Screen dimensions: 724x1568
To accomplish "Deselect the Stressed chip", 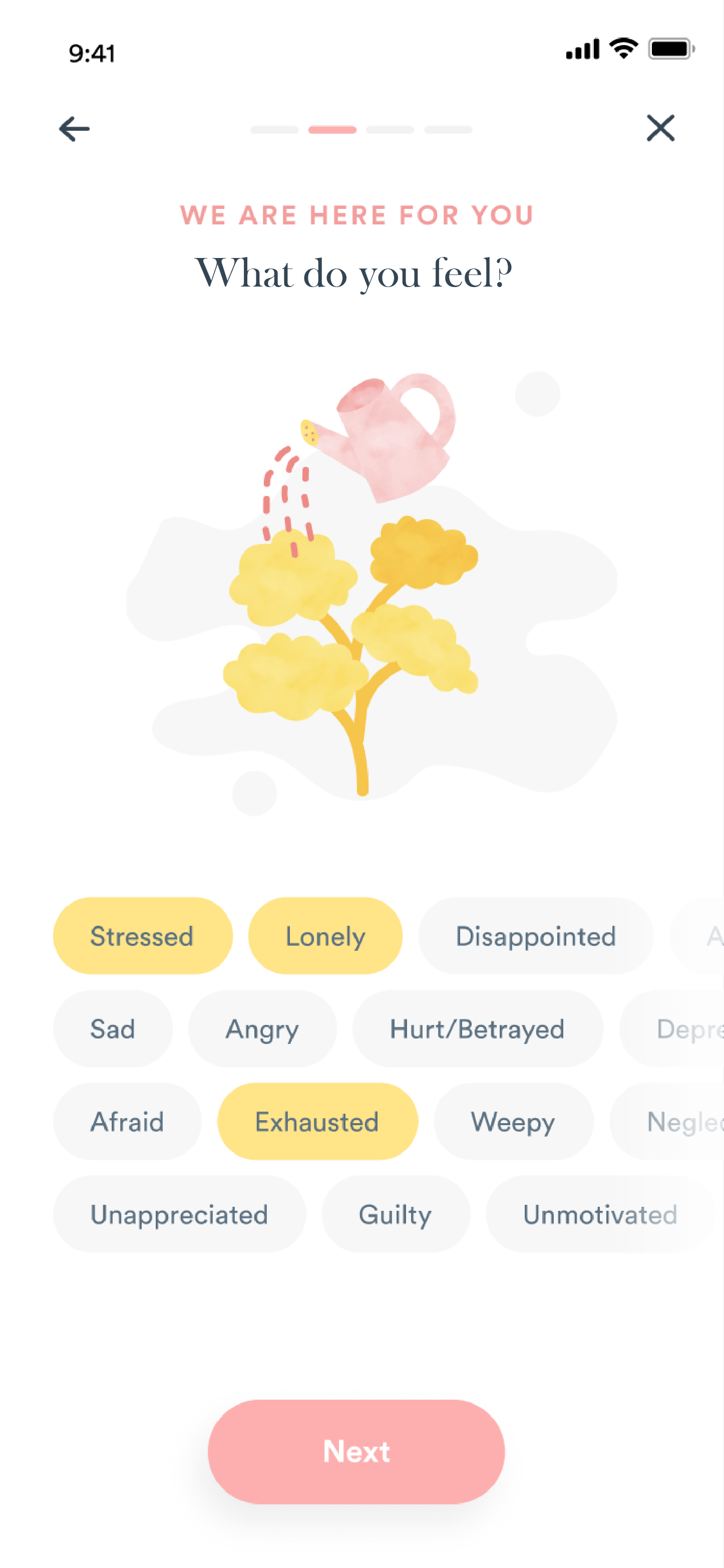I will click(x=142, y=936).
